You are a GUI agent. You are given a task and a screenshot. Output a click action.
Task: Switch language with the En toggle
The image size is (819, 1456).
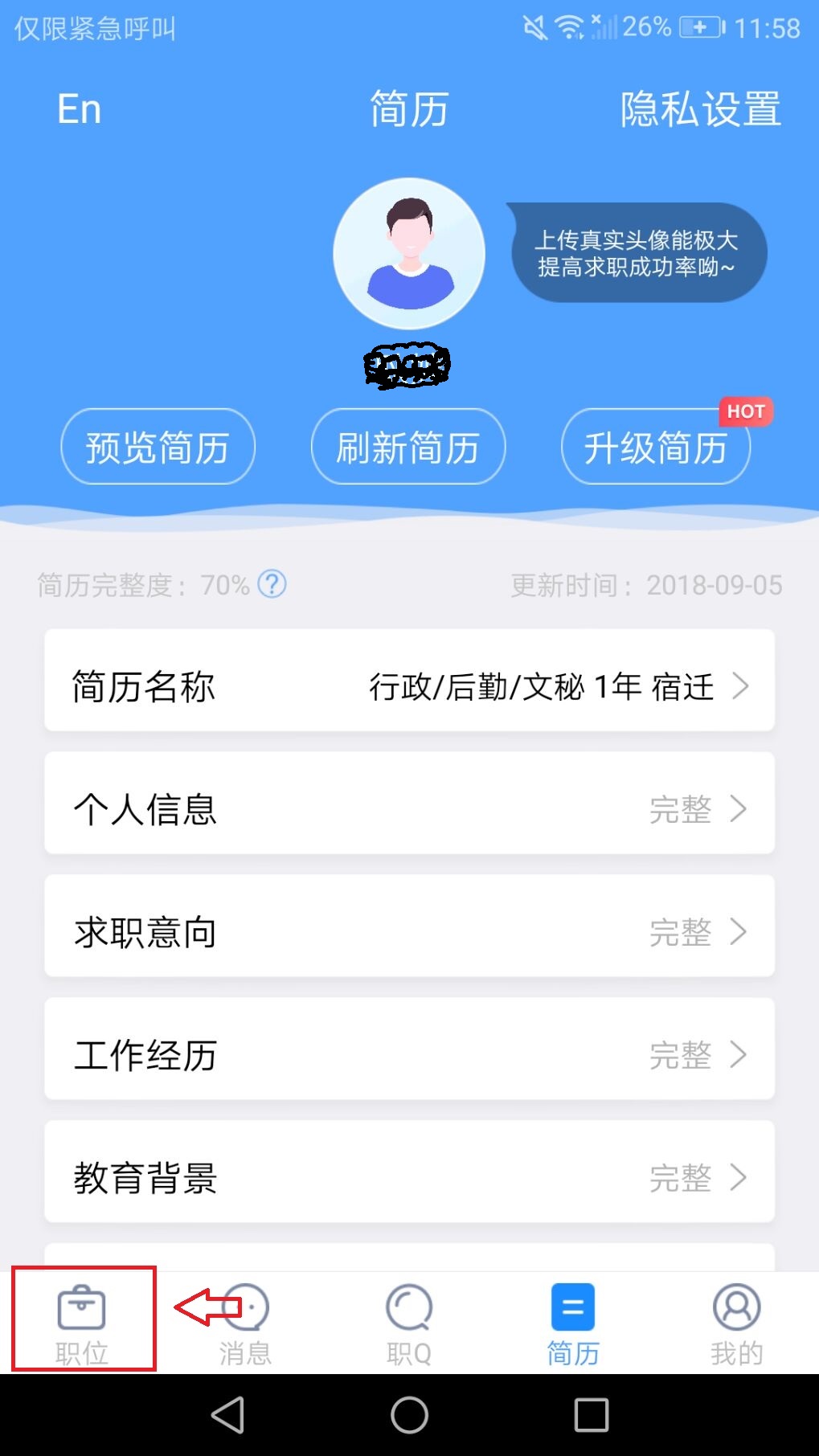pyautogui.click(x=76, y=108)
